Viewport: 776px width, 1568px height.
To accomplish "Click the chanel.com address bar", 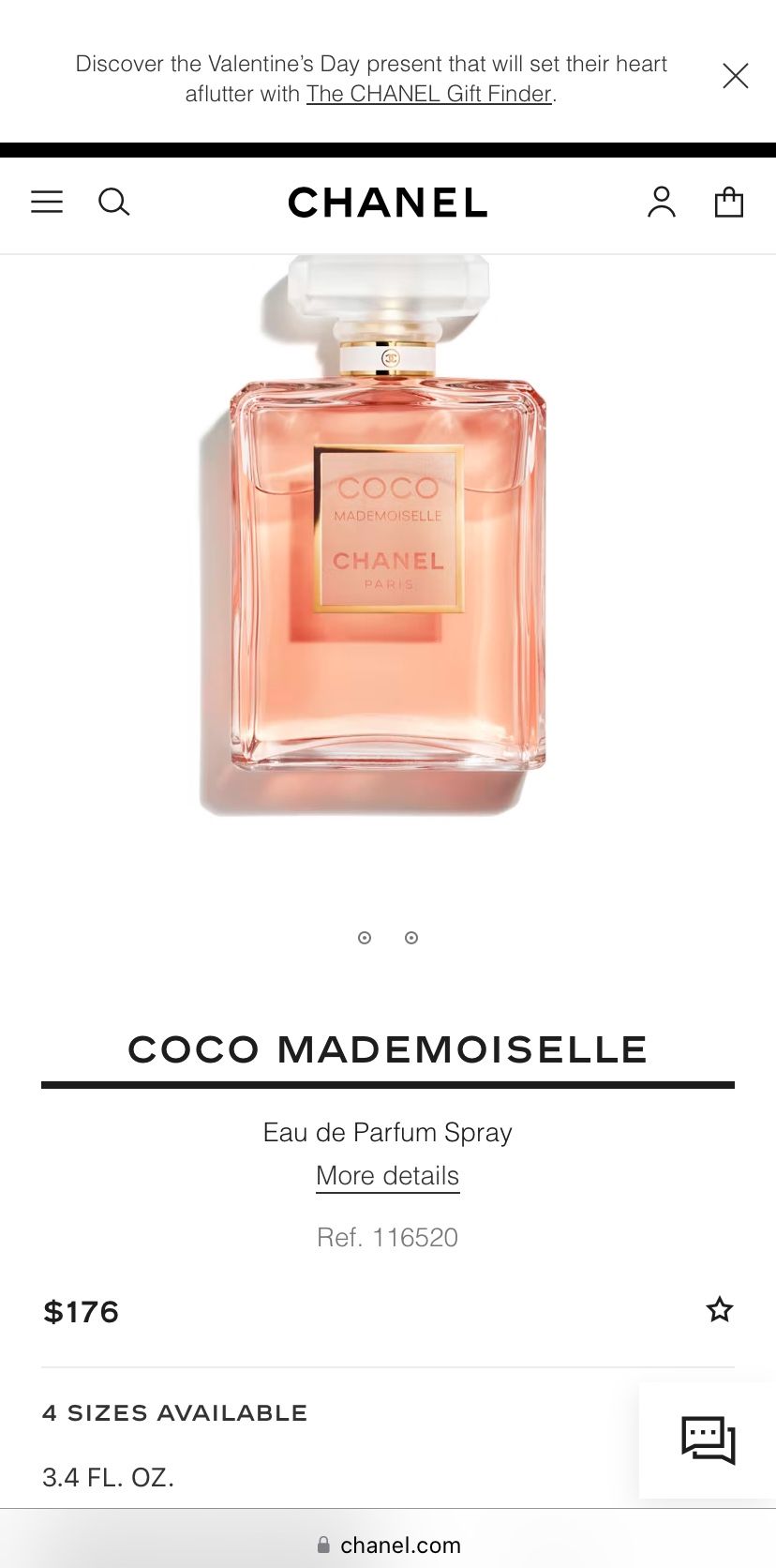I will pyautogui.click(x=403, y=1545).
